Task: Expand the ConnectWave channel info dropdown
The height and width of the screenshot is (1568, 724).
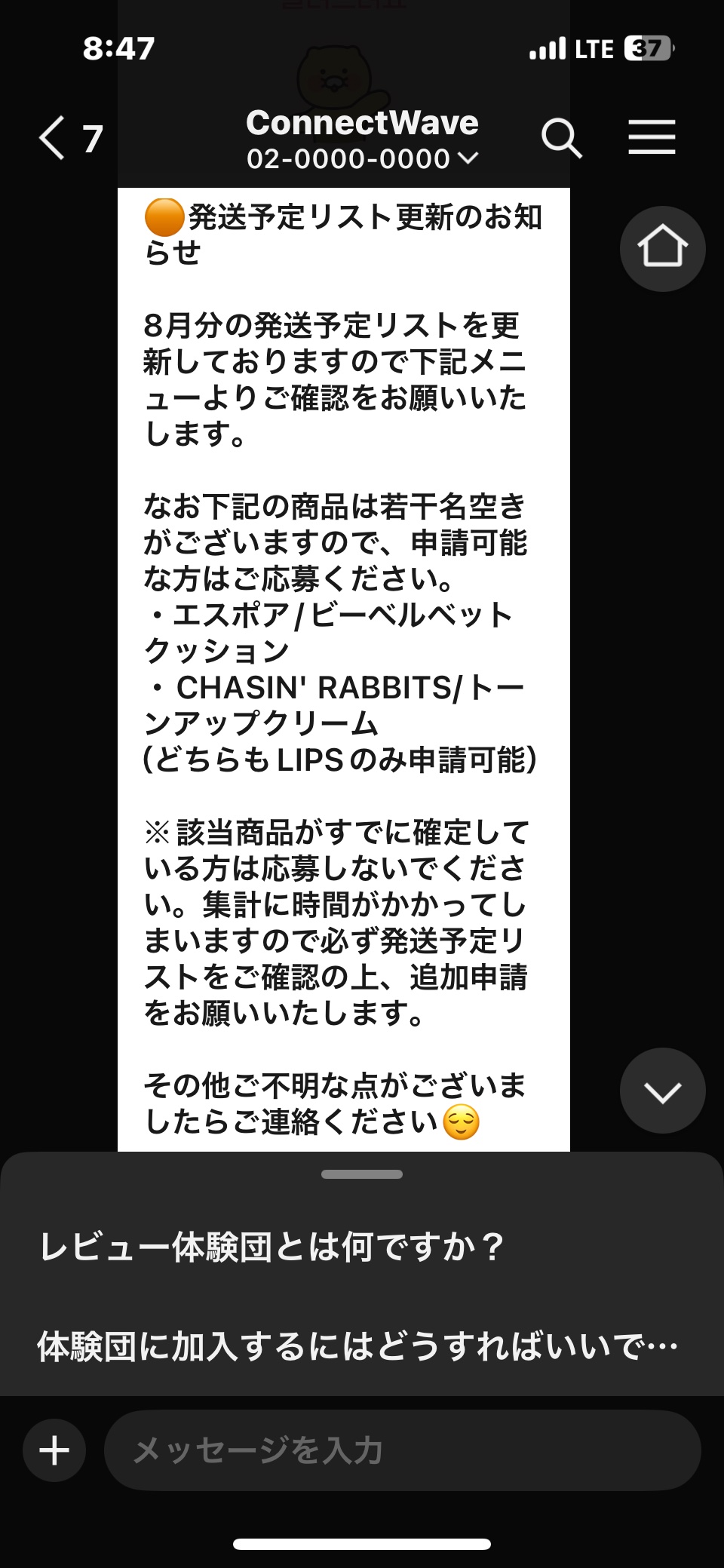Action: [x=468, y=158]
